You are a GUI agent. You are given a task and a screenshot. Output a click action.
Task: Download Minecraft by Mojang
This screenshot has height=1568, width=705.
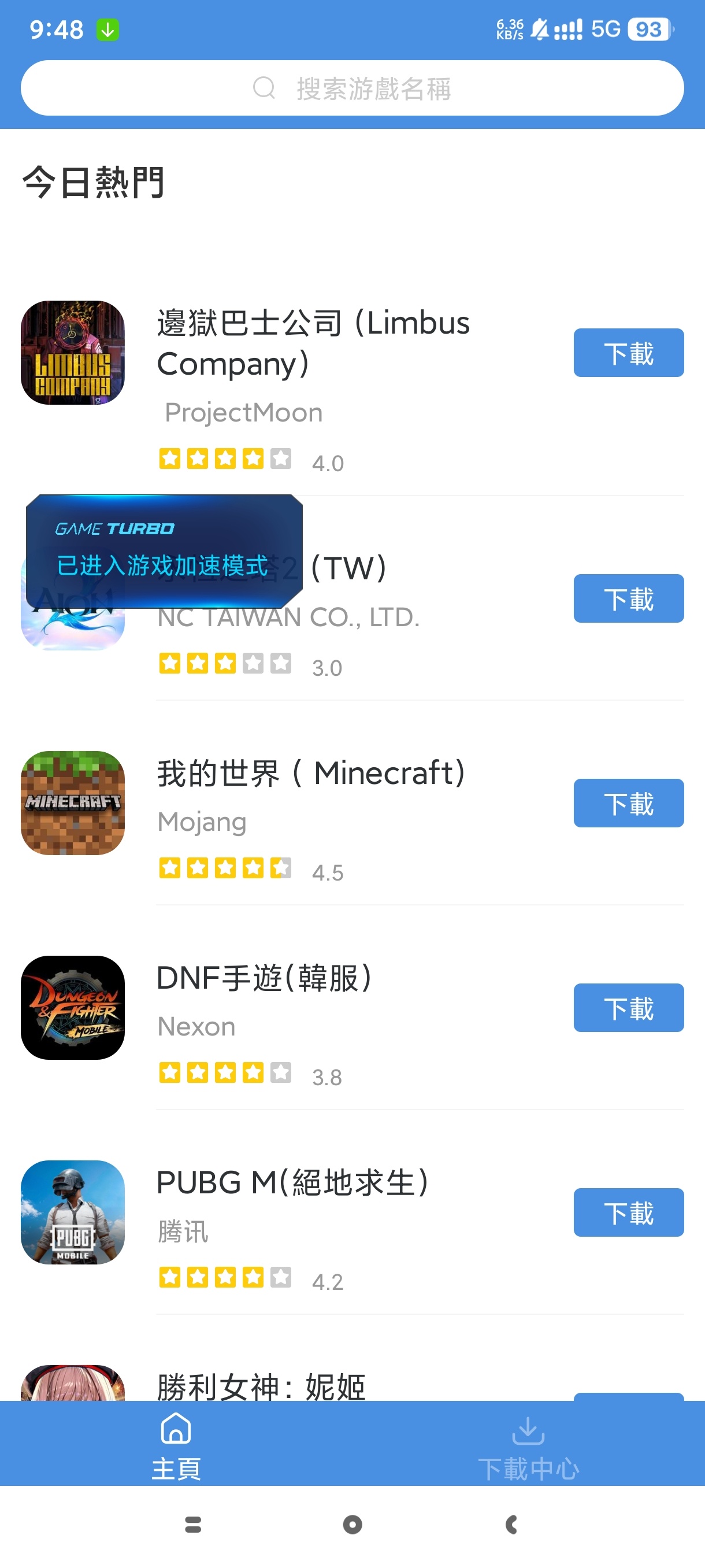pyautogui.click(x=628, y=803)
